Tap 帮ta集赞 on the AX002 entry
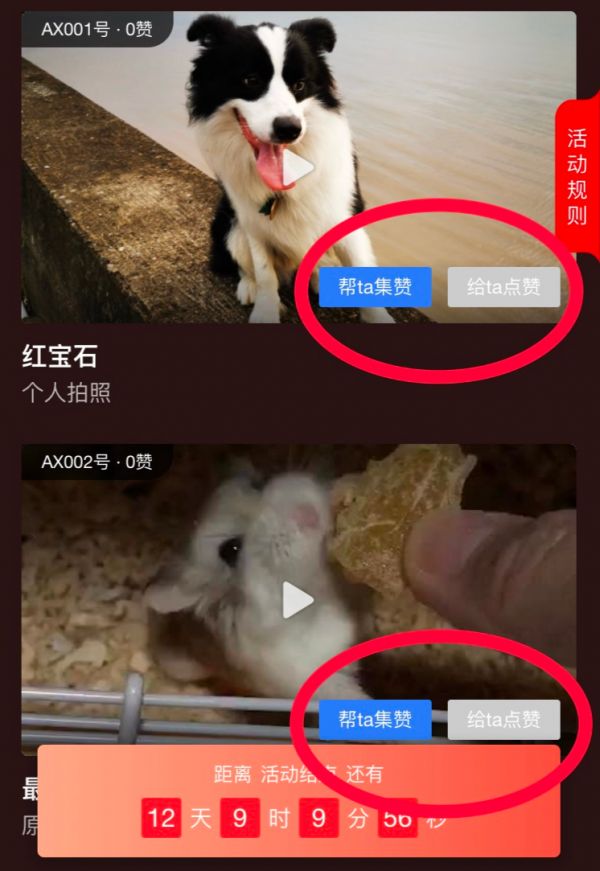 pos(375,719)
